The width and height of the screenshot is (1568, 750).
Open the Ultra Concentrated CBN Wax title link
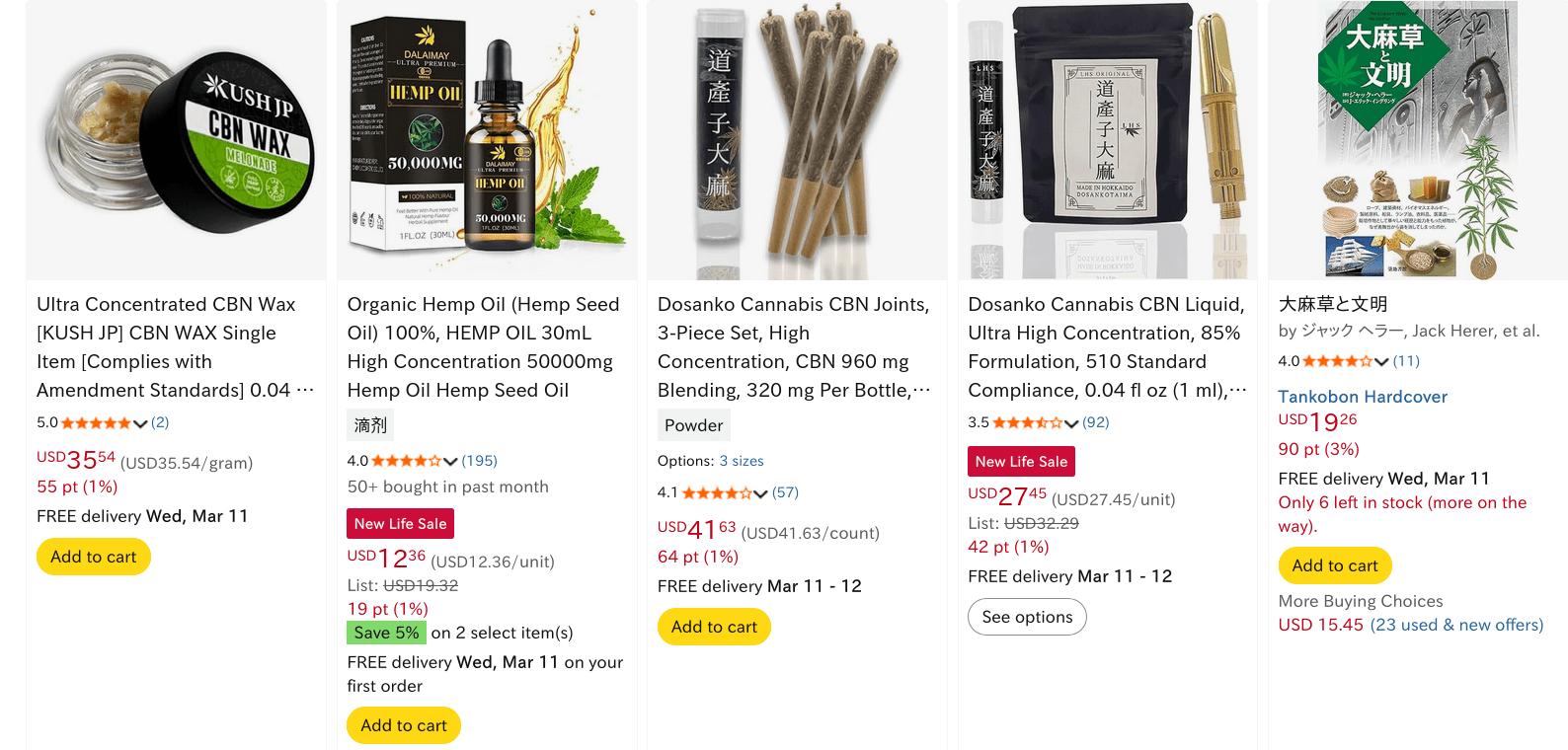(x=168, y=347)
